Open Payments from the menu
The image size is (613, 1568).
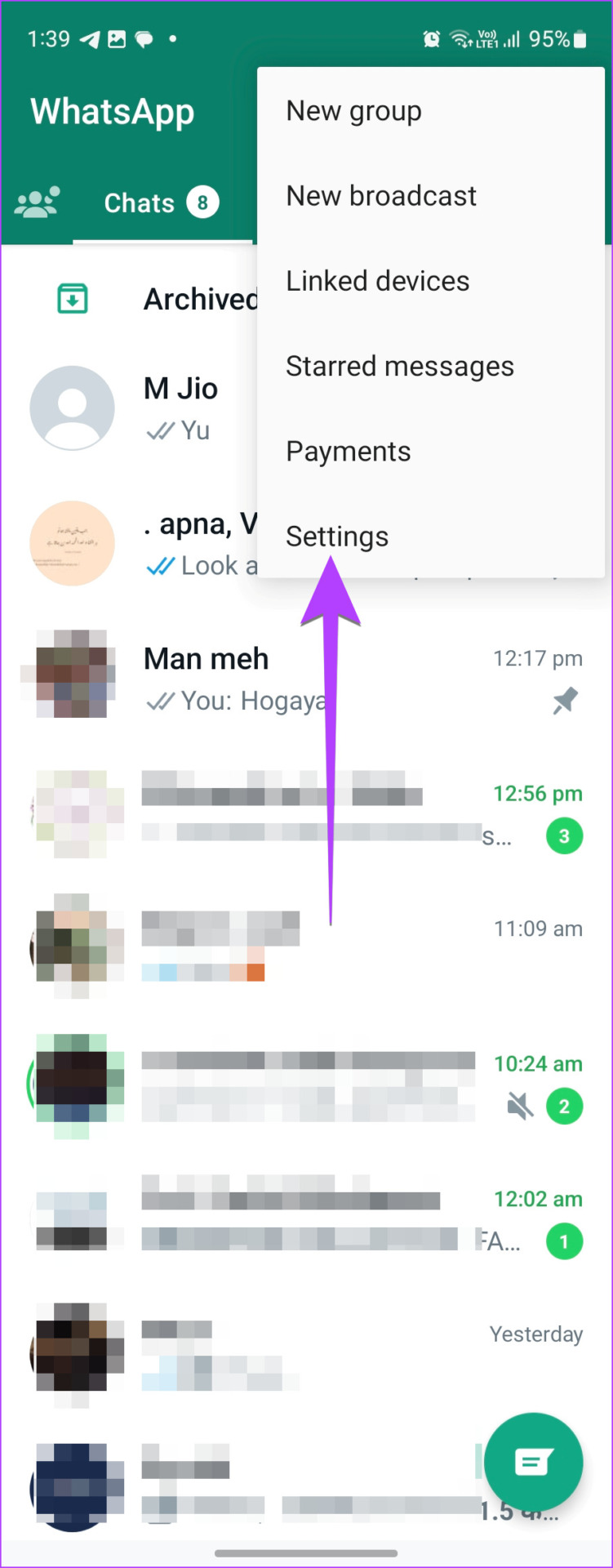click(x=348, y=450)
